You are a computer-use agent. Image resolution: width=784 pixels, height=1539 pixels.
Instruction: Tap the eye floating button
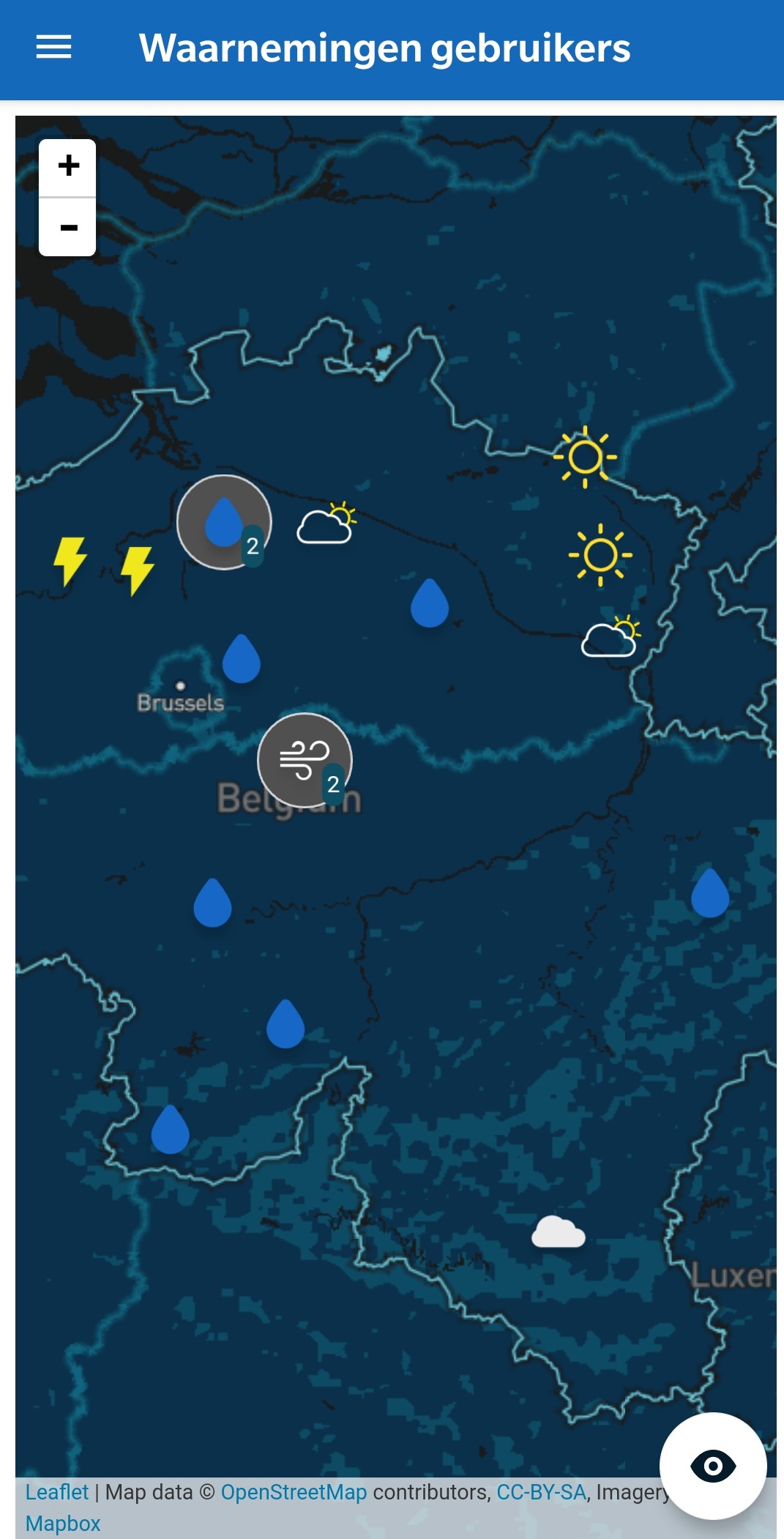pyautogui.click(x=712, y=1466)
